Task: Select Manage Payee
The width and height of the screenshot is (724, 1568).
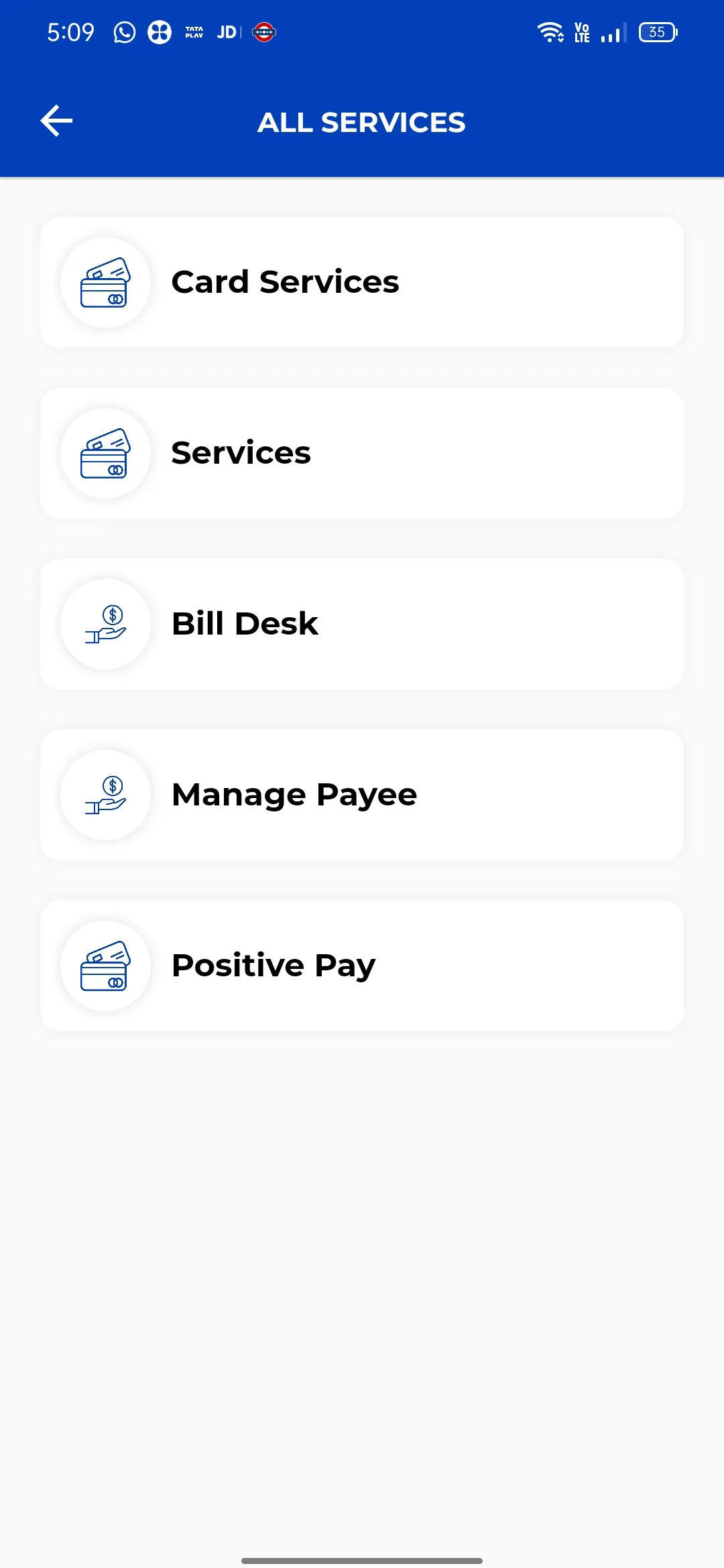Action: 362,795
